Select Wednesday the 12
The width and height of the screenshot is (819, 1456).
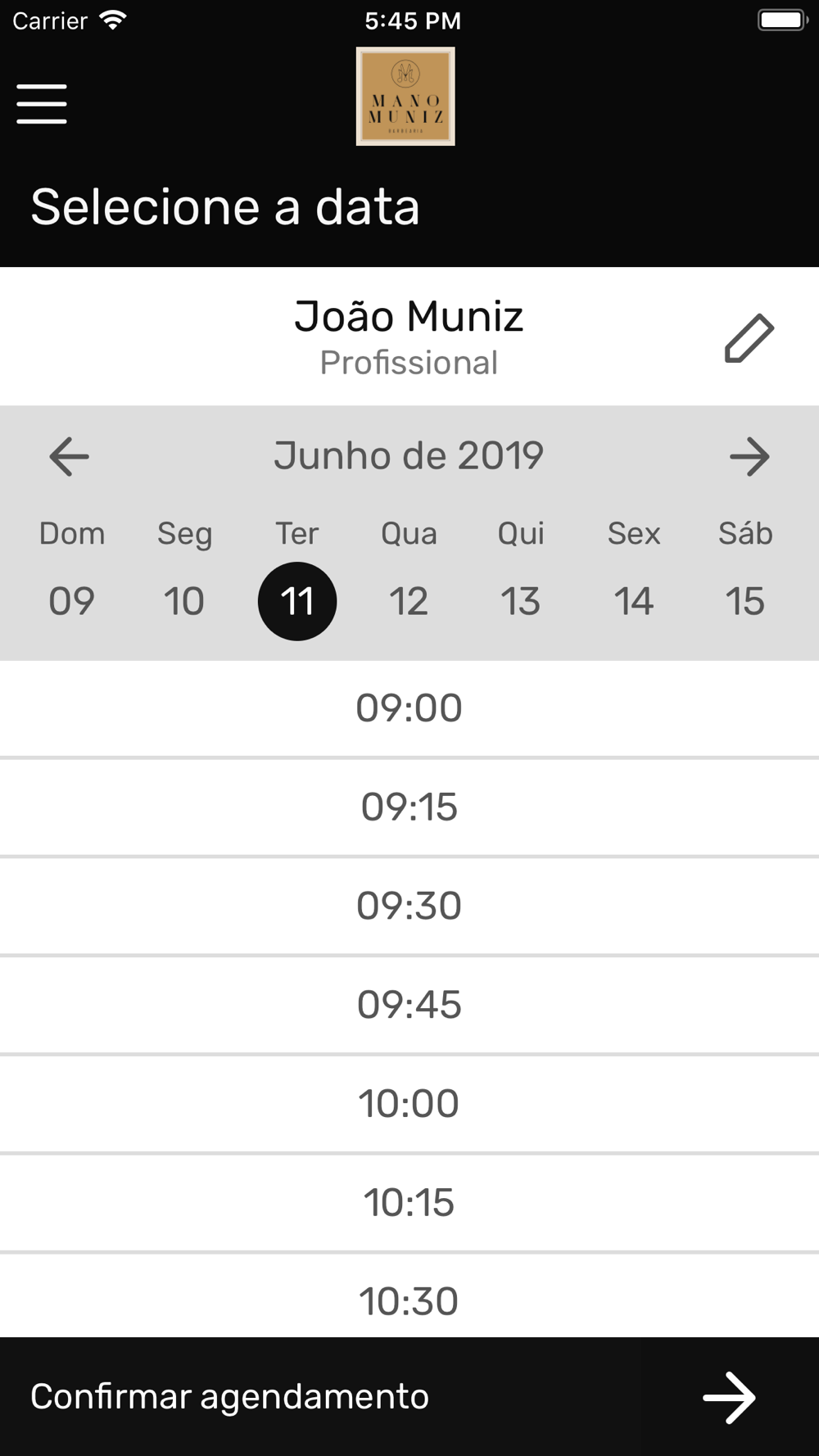[x=409, y=601]
